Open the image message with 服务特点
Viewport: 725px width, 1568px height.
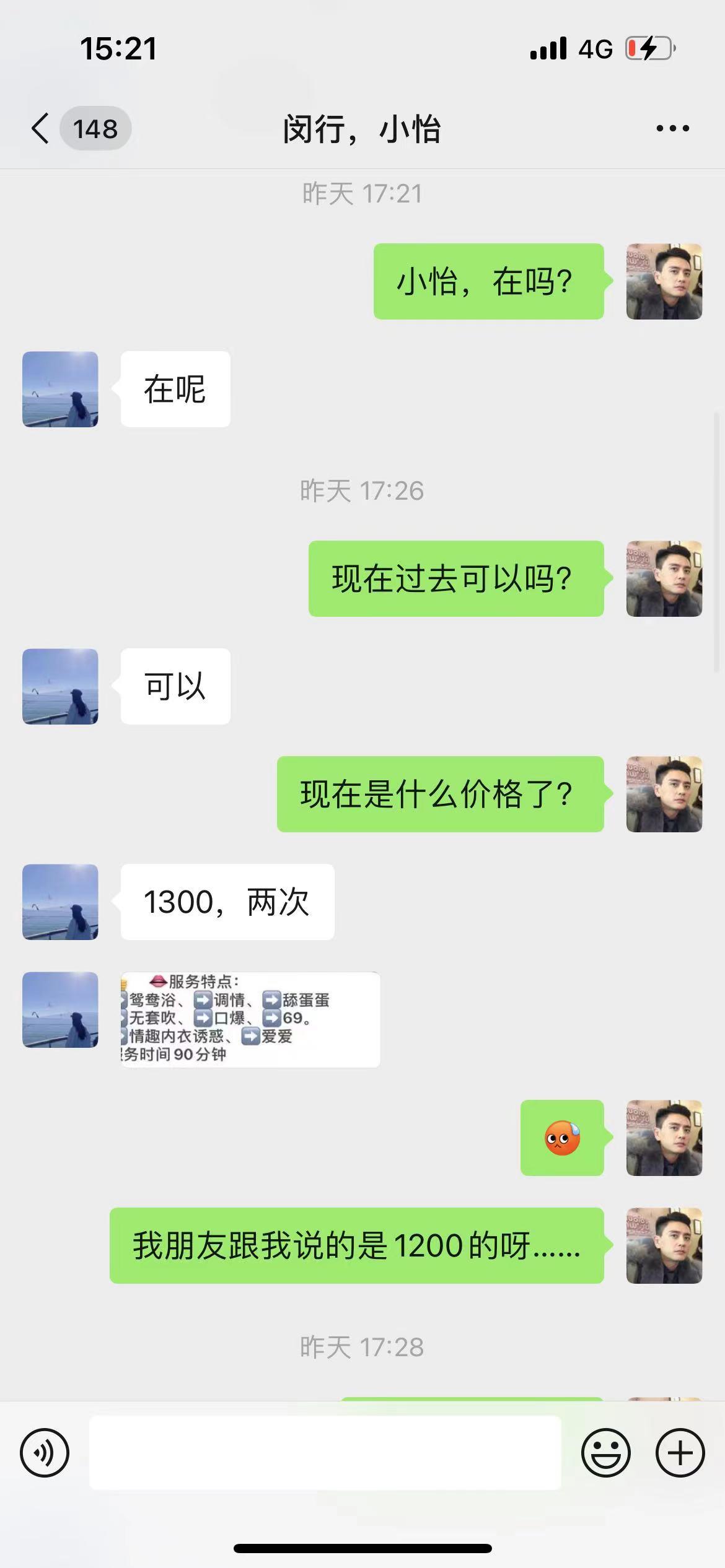point(250,1019)
